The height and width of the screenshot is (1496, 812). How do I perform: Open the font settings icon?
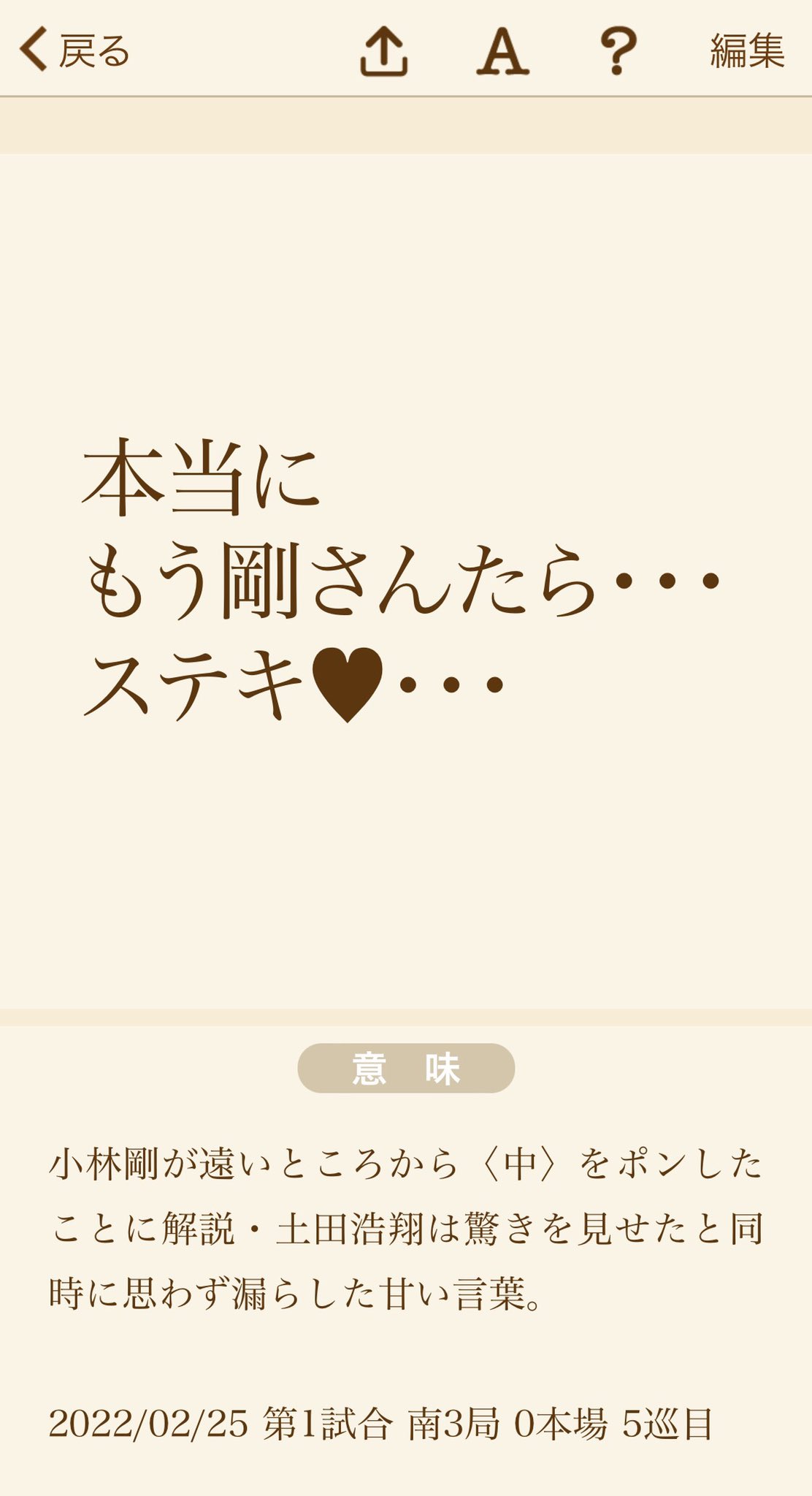502,52
